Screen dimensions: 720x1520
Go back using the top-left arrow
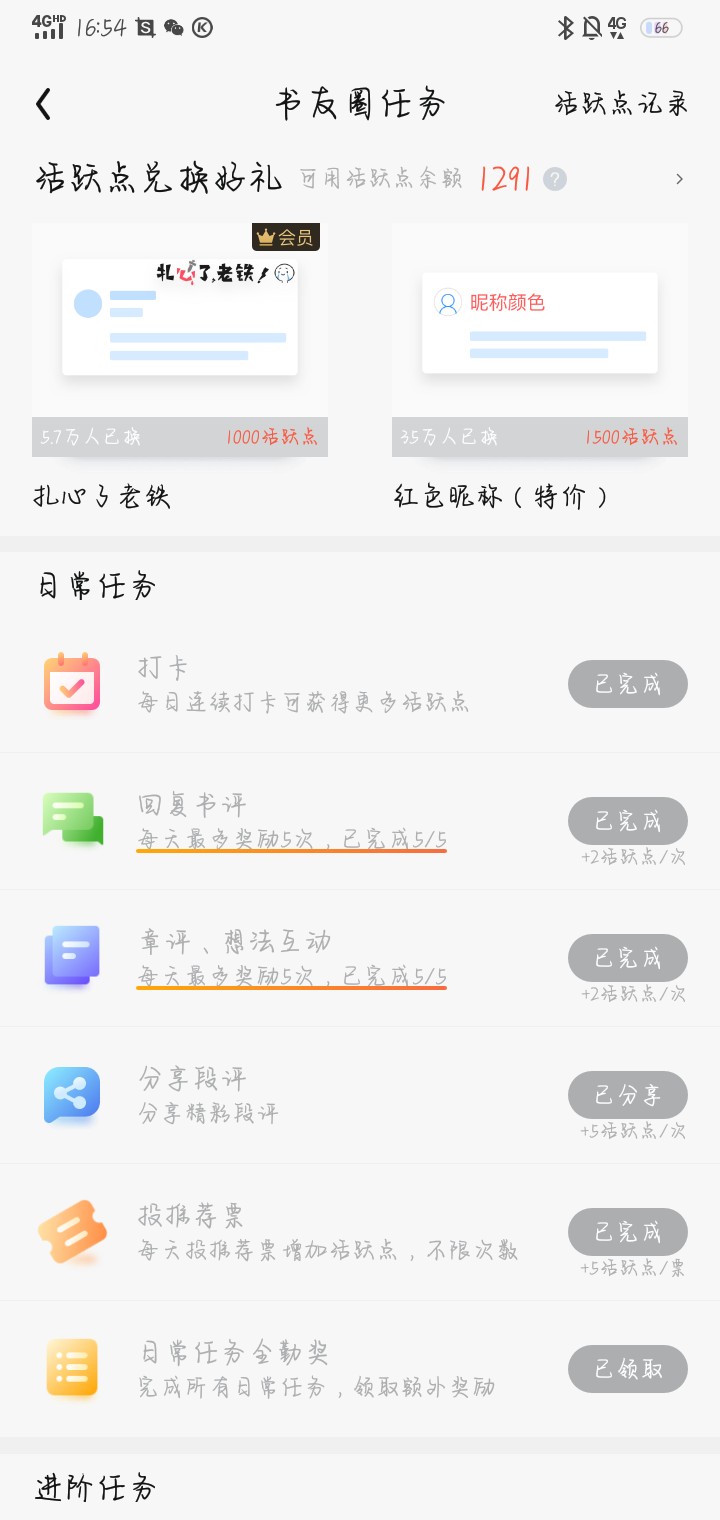(x=43, y=104)
